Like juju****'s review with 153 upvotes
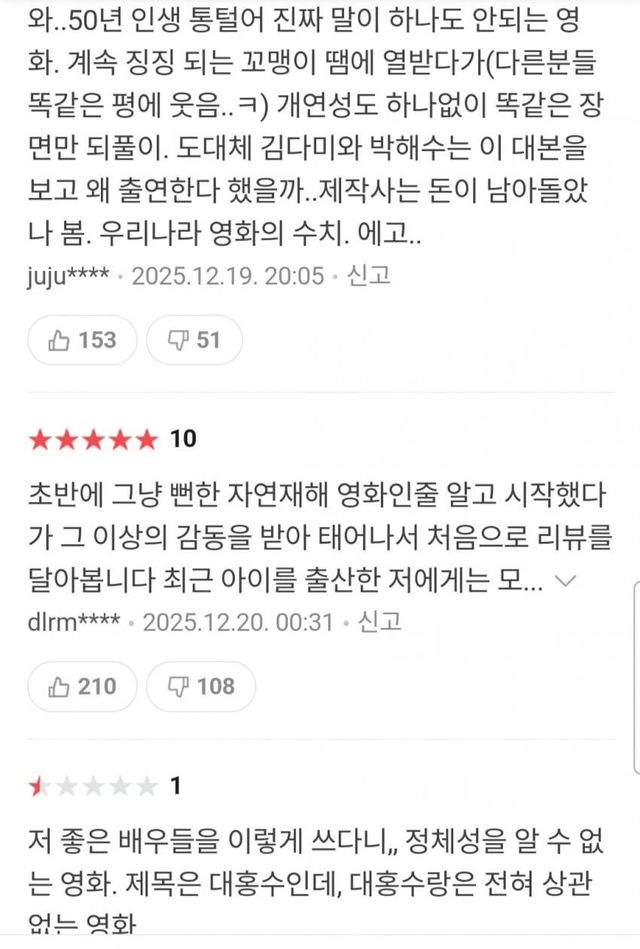 pyautogui.click(x=83, y=340)
